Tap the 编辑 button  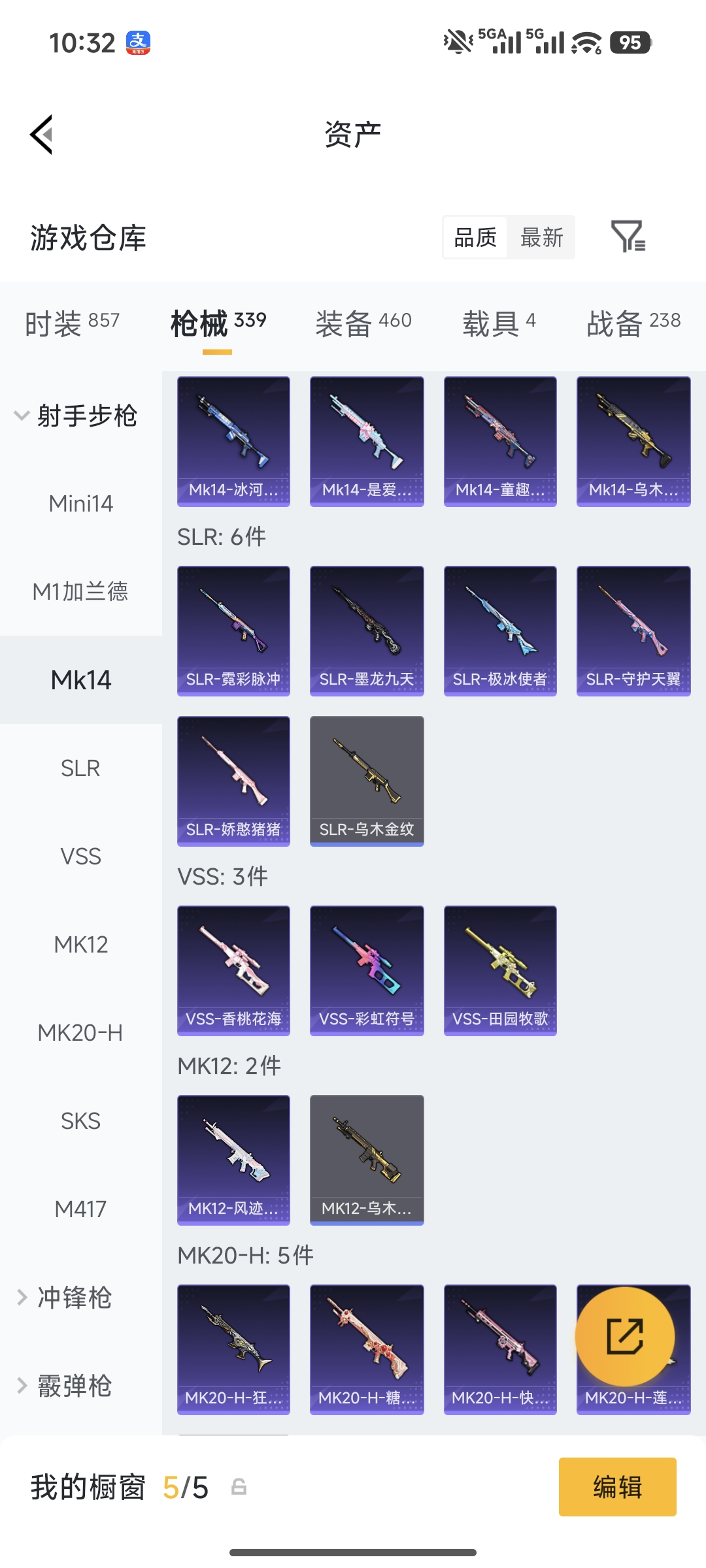pyautogui.click(x=617, y=1484)
